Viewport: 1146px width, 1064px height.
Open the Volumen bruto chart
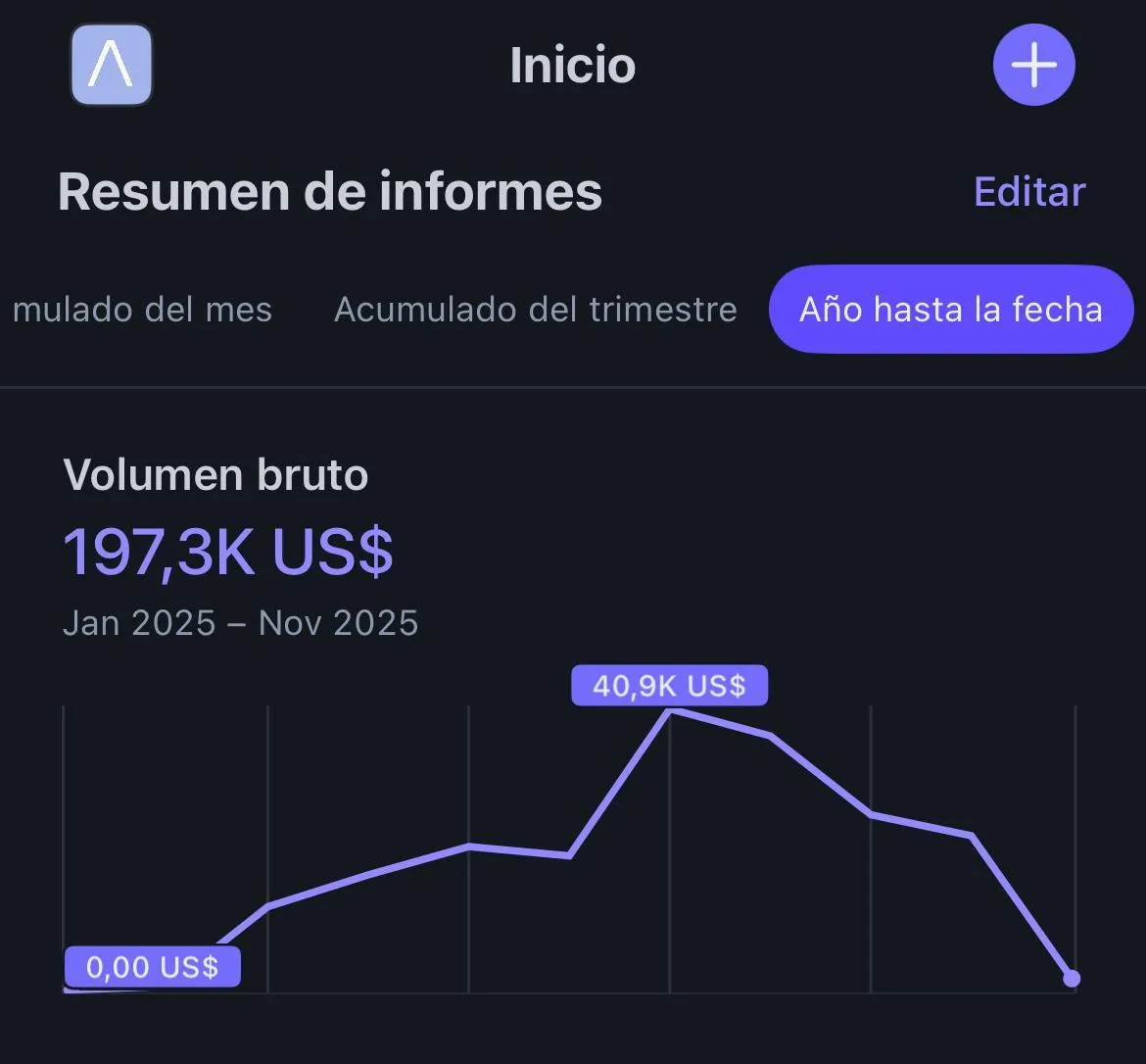tap(568, 843)
